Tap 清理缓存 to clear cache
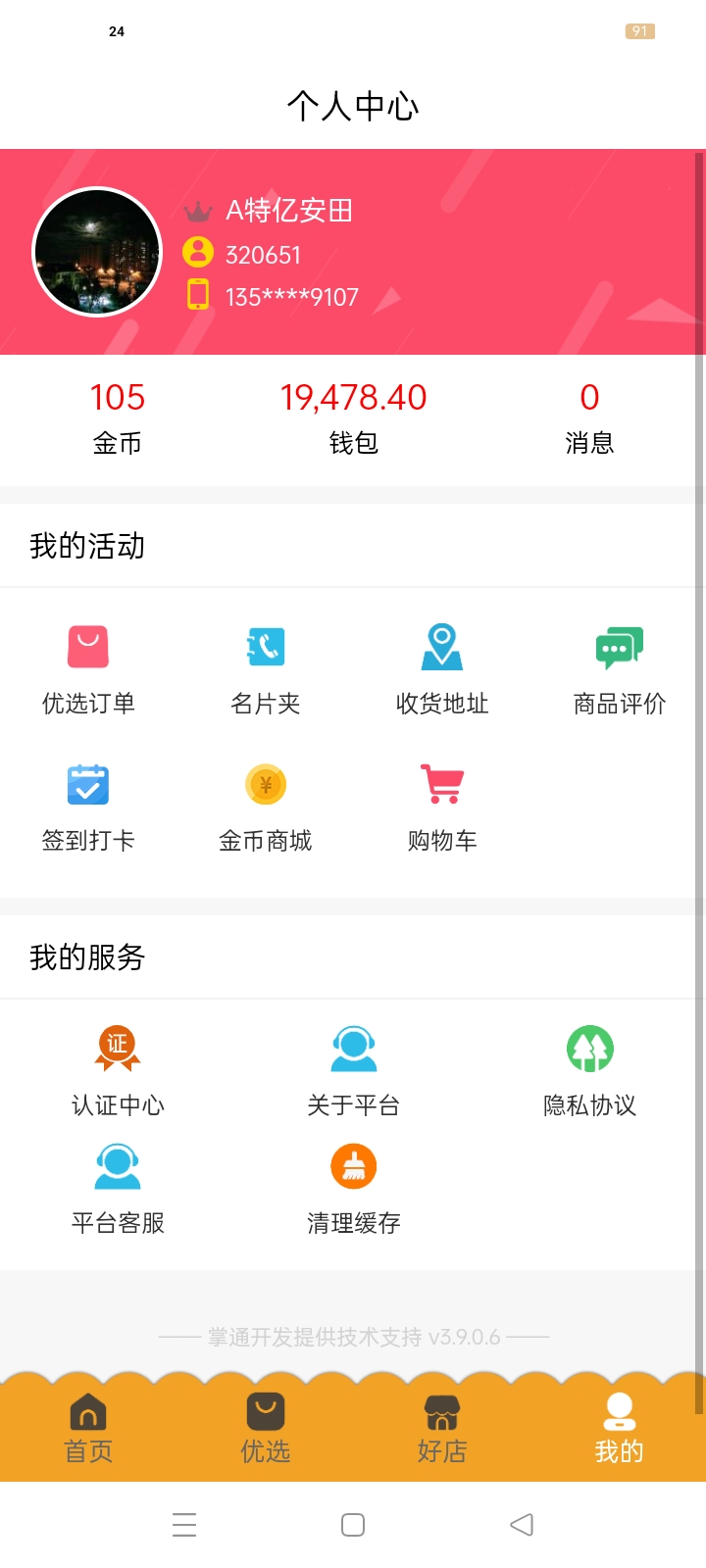The height and width of the screenshot is (1568, 706). point(353,1186)
